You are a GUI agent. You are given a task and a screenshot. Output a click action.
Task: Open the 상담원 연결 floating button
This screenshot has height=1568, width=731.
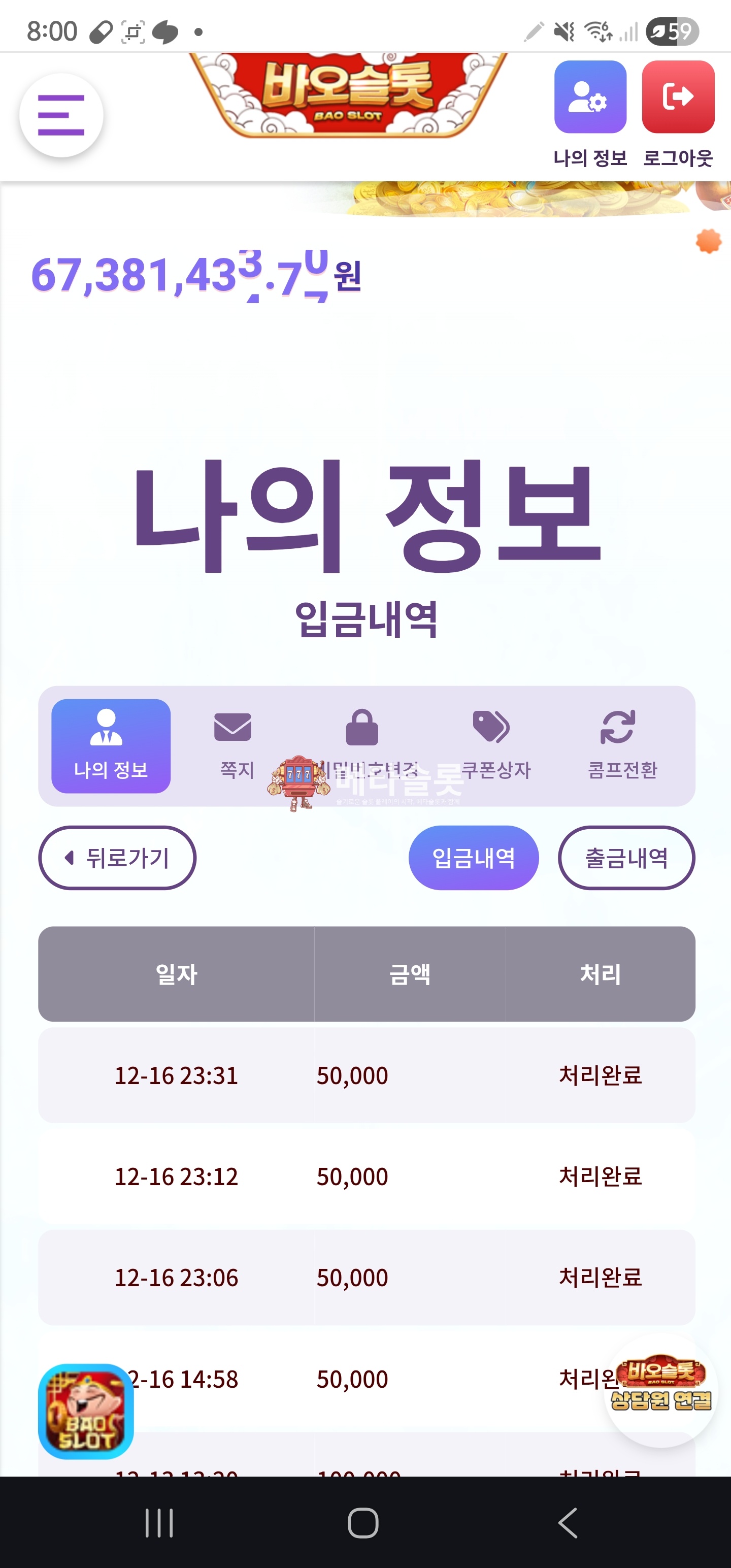tap(660, 1392)
